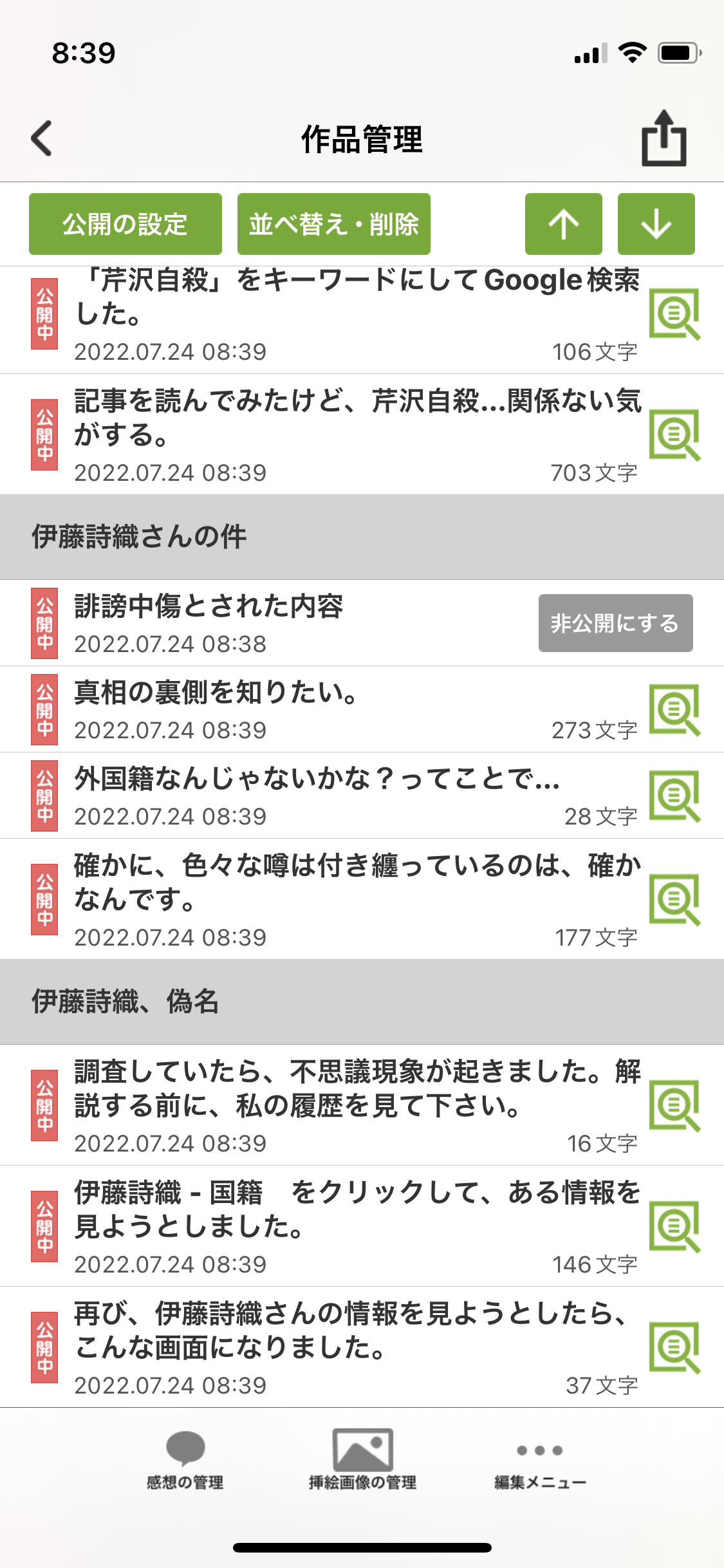Preview the 177文字 episode 確かに、色々な噂
Image resolution: width=724 pixels, height=1568 pixels.
click(674, 899)
